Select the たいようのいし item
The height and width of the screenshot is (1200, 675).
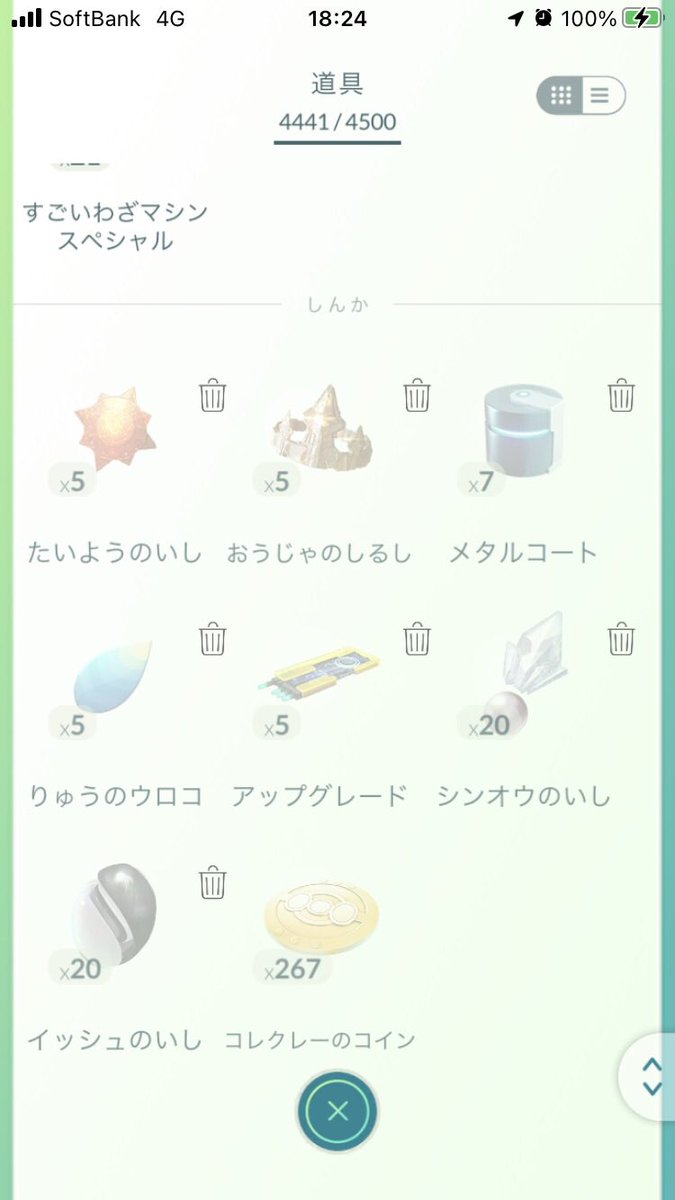click(118, 440)
